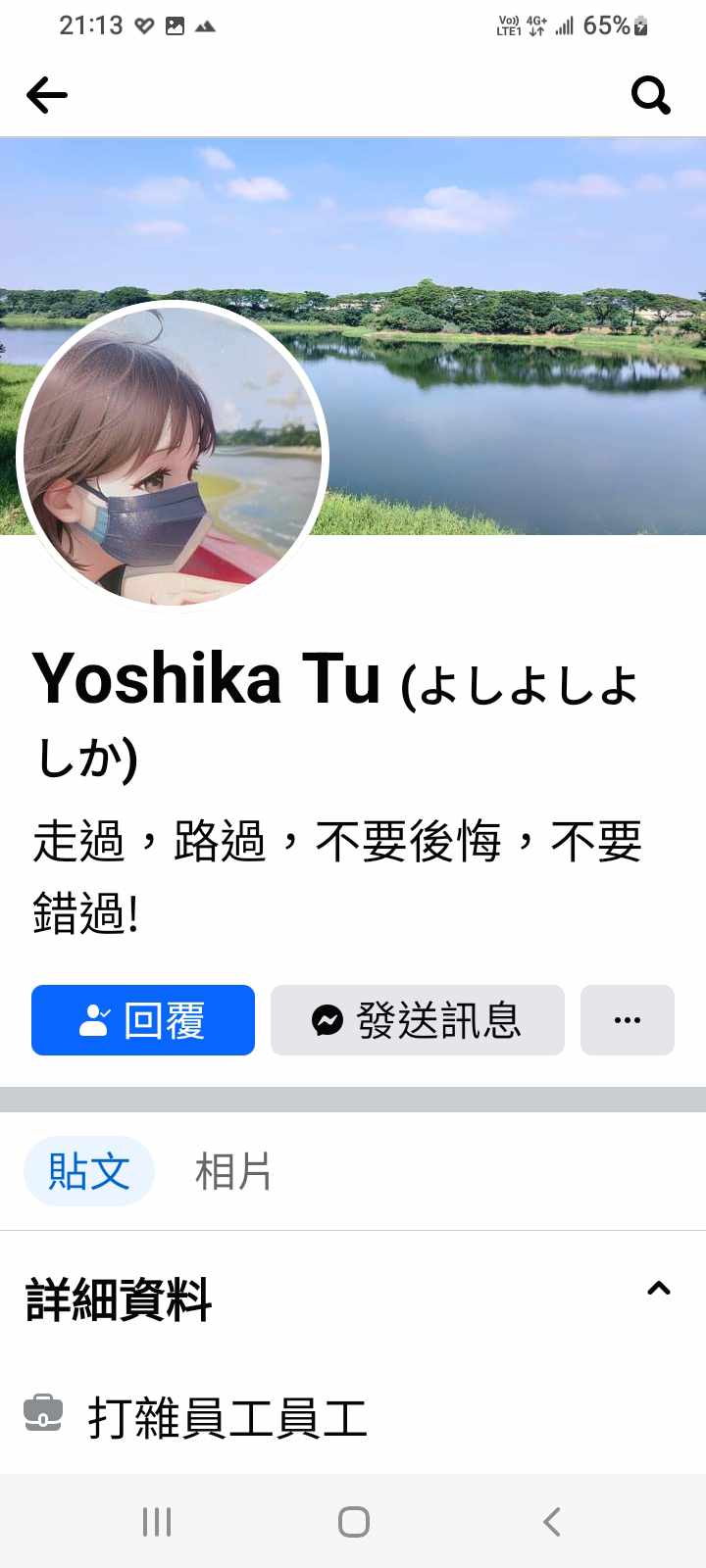The image size is (706, 1568).
Task: Open the three-dot more options button
Action: (x=628, y=1020)
